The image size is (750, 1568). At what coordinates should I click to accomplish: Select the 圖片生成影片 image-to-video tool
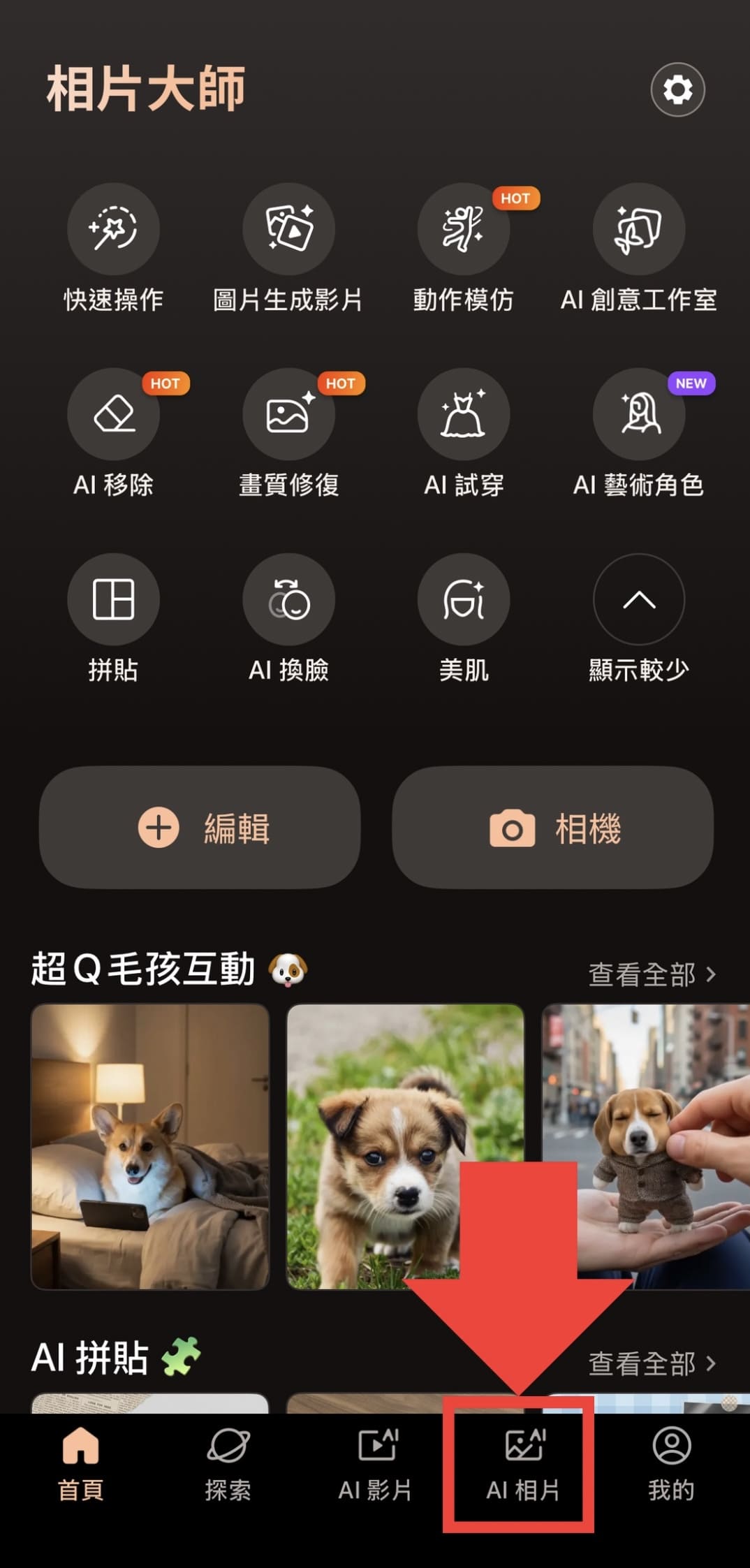point(288,229)
